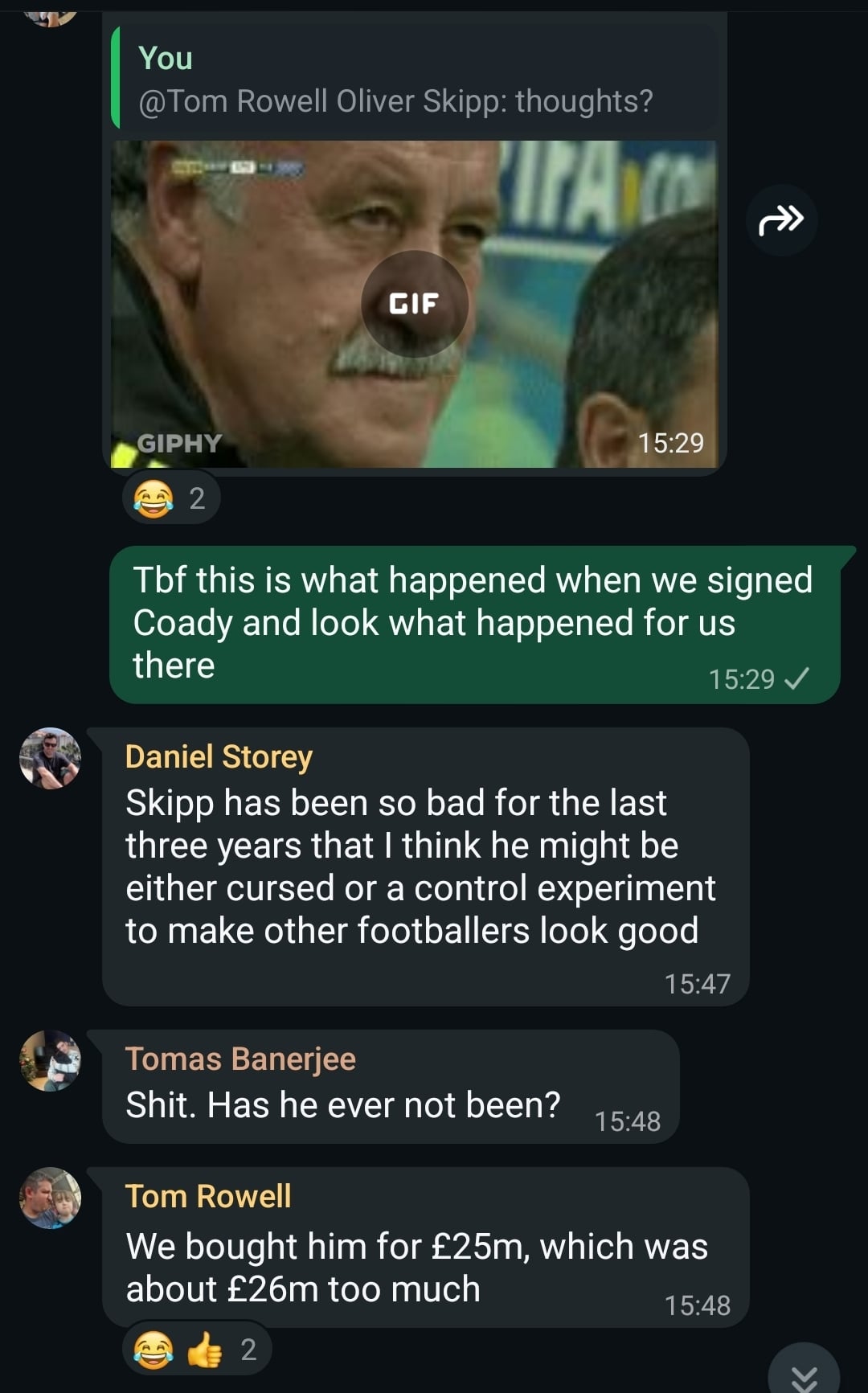The image size is (868, 1393).
Task: View reactions on Tom Rowell's £25m message
Action: point(197,1350)
